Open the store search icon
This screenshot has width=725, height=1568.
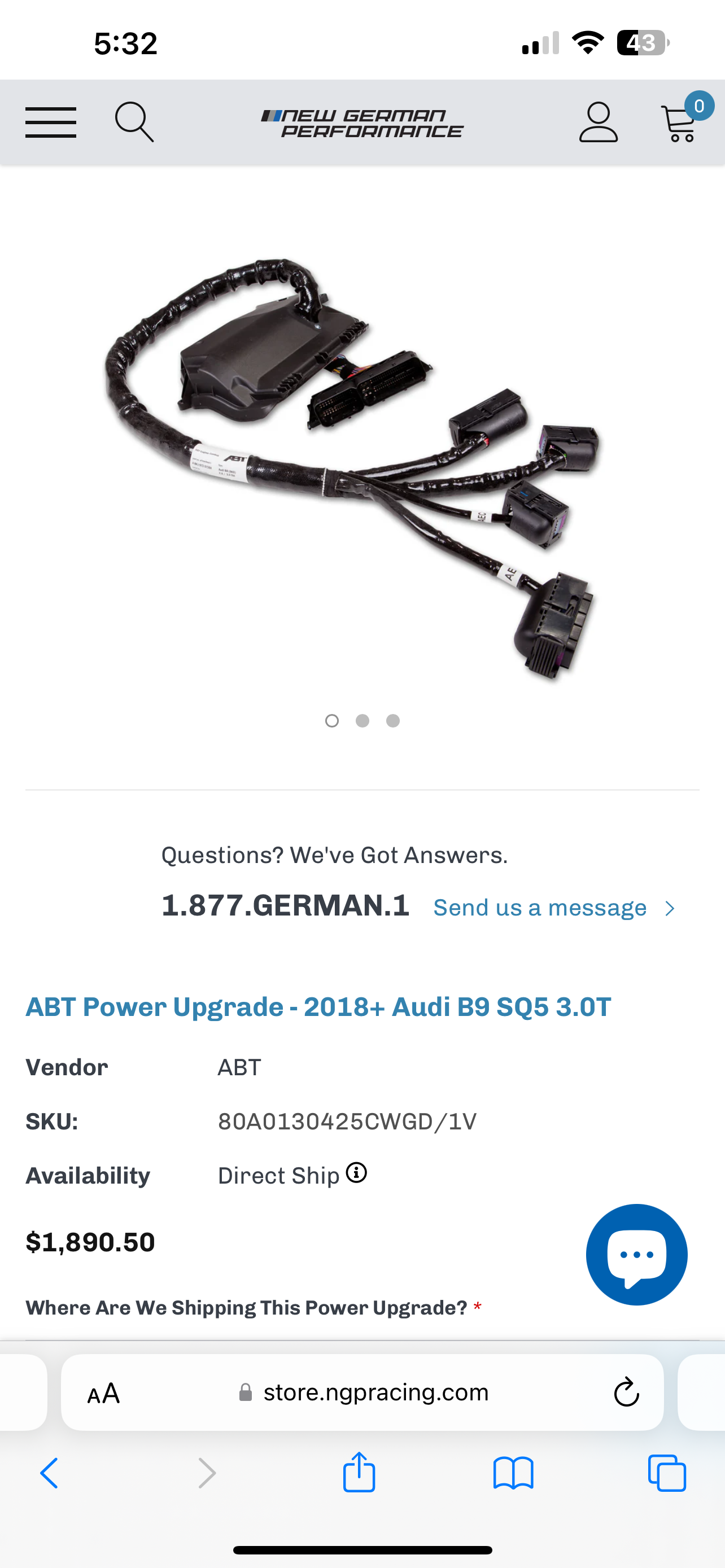(x=134, y=122)
